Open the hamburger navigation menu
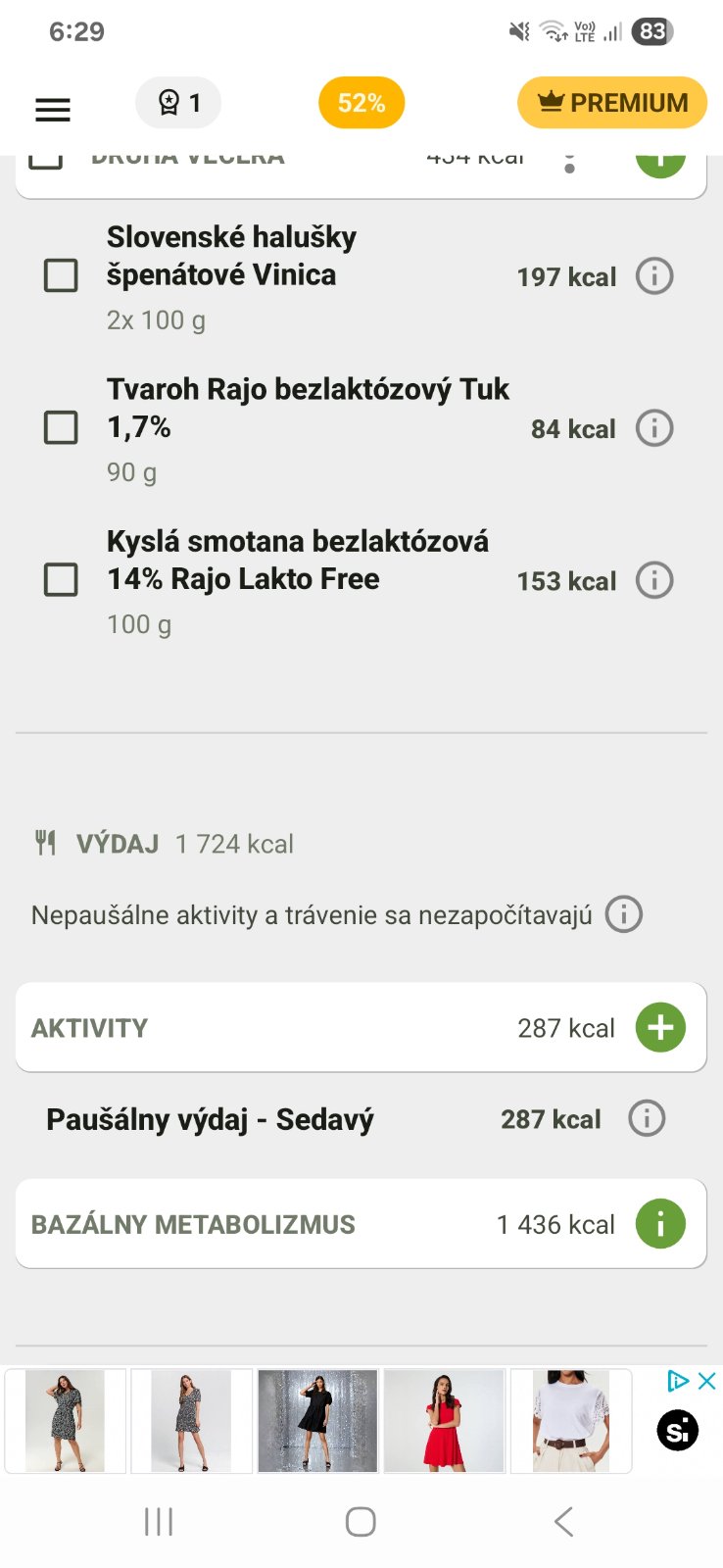Screen dimensions: 723x1568 [x=53, y=109]
